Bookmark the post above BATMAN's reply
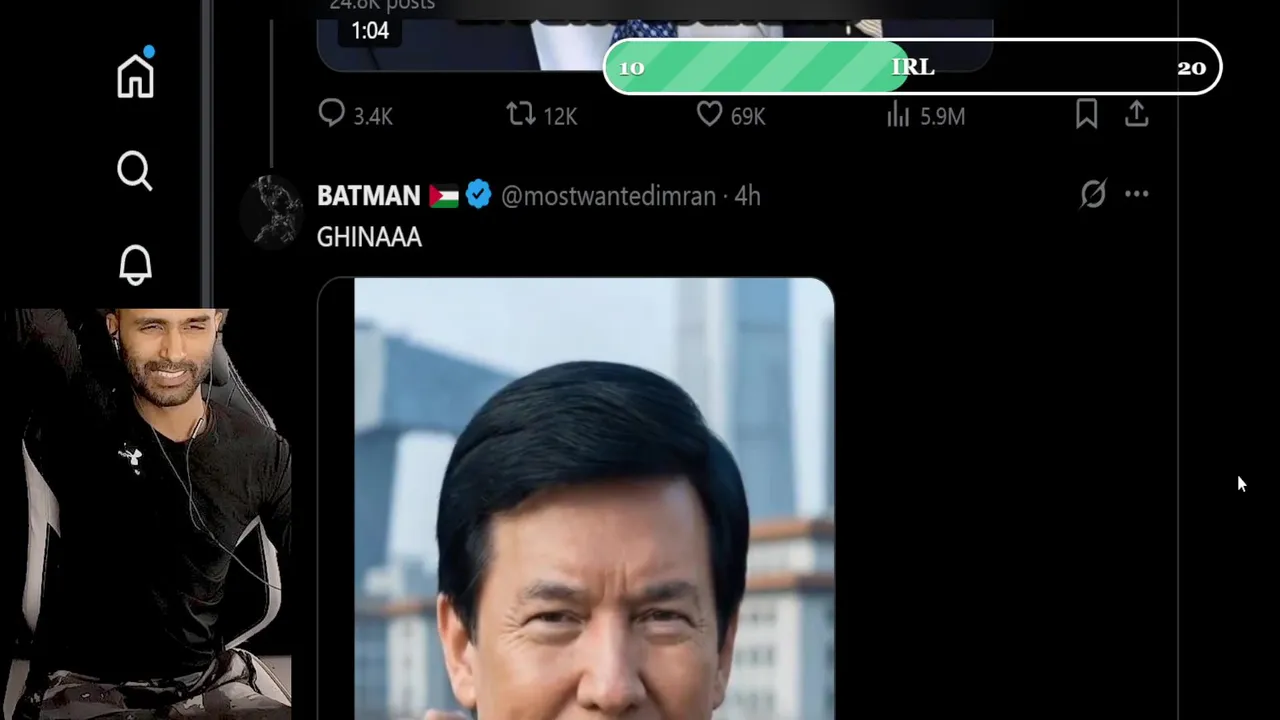The width and height of the screenshot is (1280, 720). pyautogui.click(x=1086, y=115)
